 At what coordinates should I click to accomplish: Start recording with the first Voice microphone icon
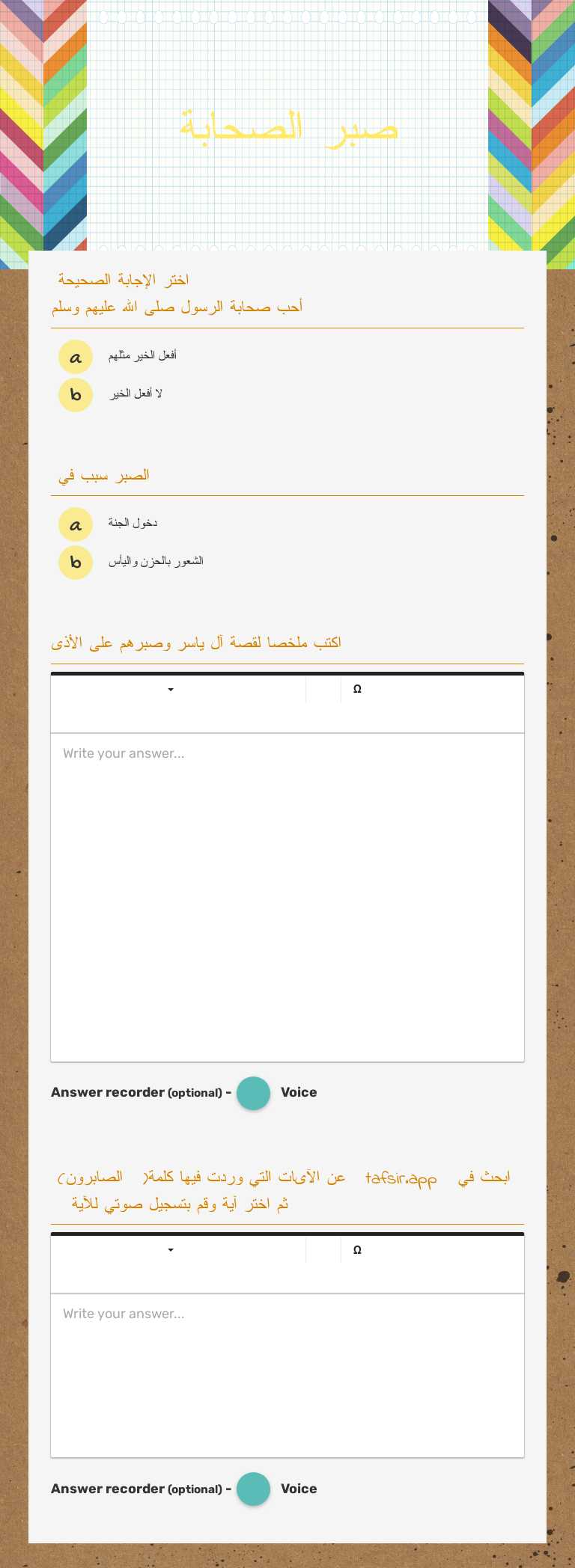tap(253, 1093)
